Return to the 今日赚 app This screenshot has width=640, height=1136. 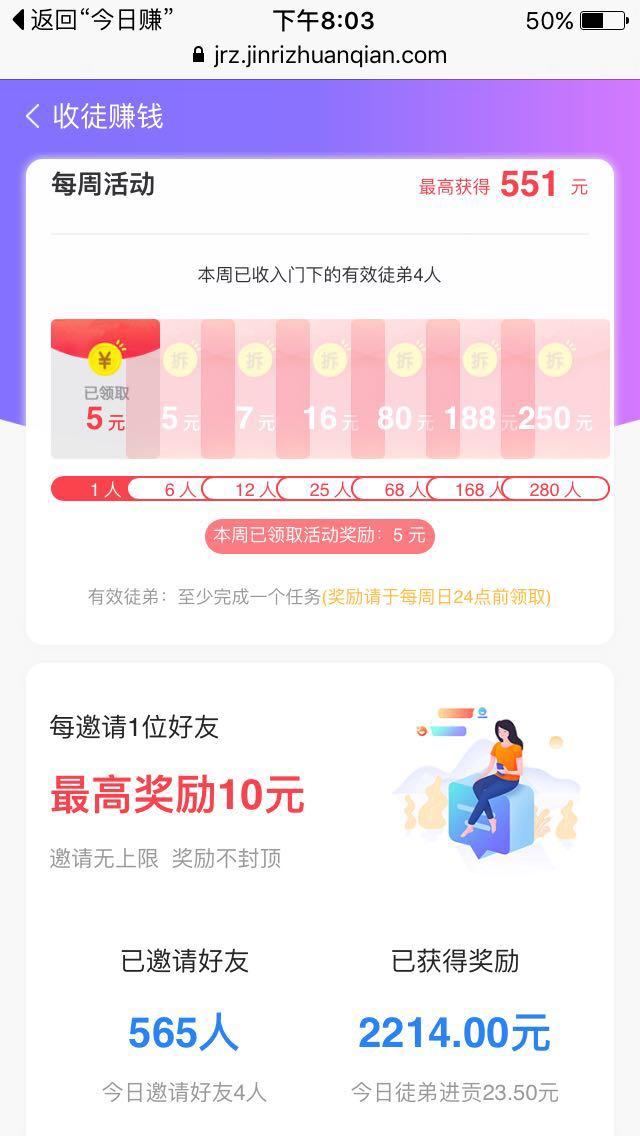[88, 20]
